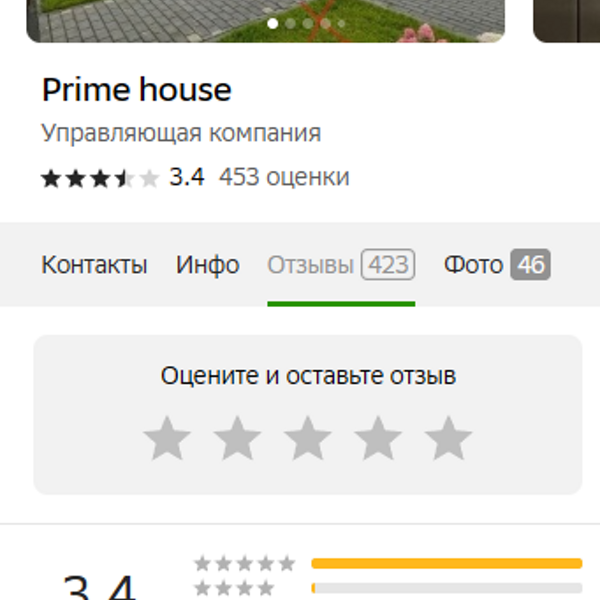Open the 453 оценки rating summary
Screen dimensions: 600x600
[284, 178]
